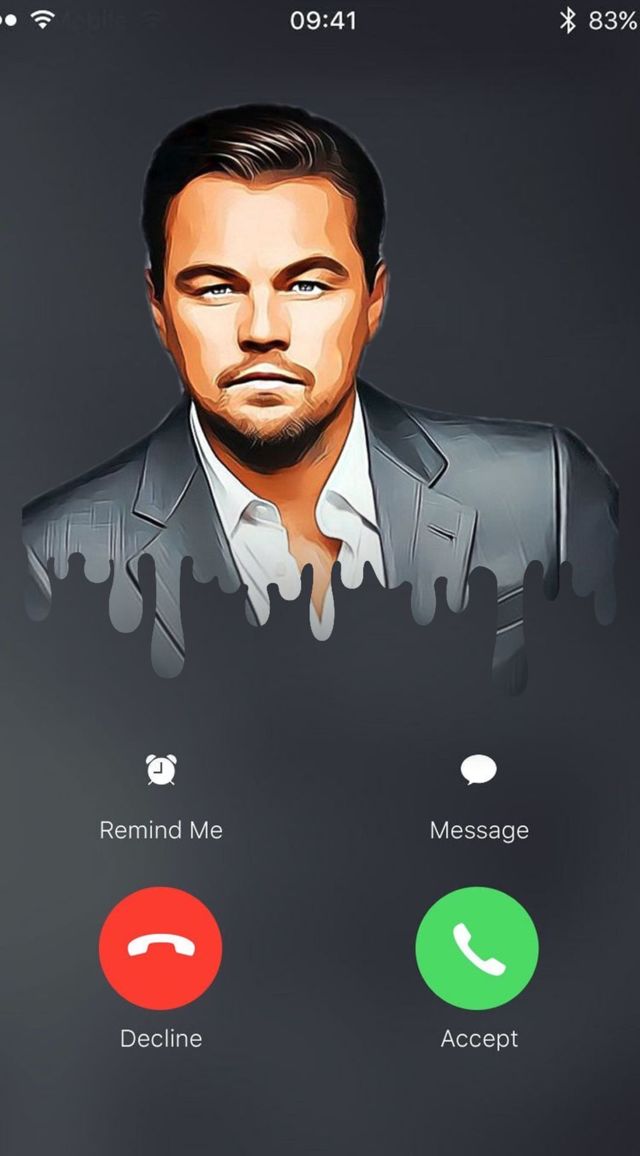Viewport: 640px width, 1156px height.
Task: Decline the incoming call
Action: pyautogui.click(x=160, y=948)
